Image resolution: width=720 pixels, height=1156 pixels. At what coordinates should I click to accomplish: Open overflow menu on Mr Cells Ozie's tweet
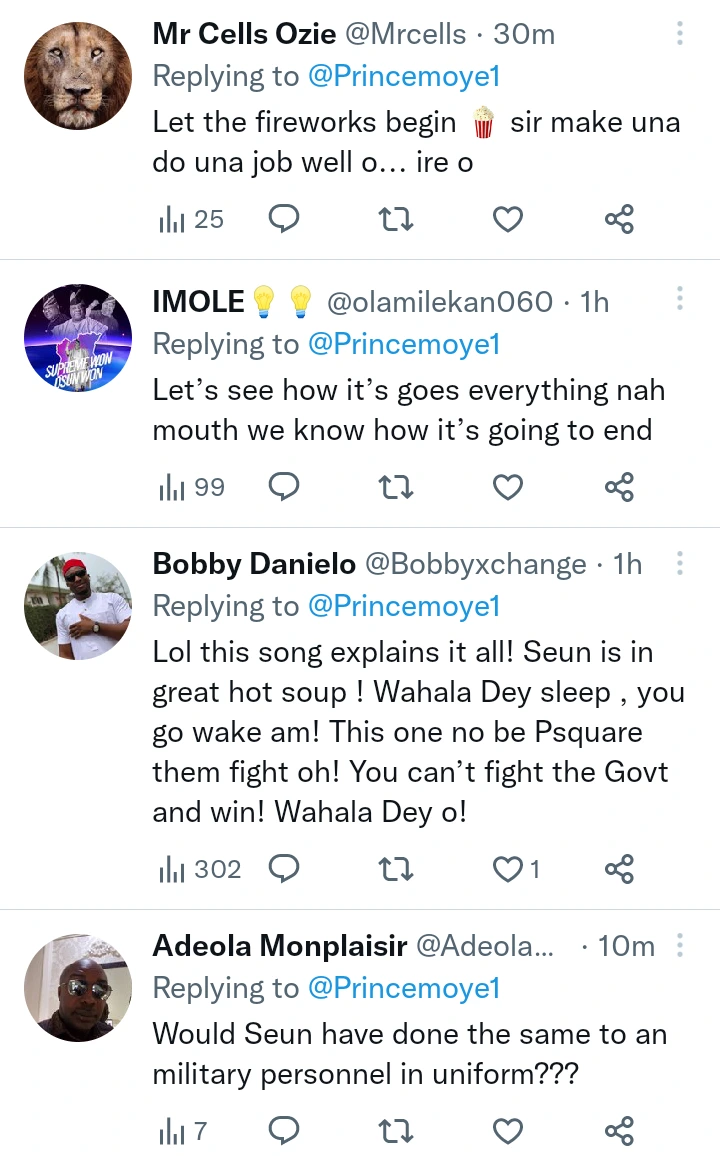click(679, 33)
